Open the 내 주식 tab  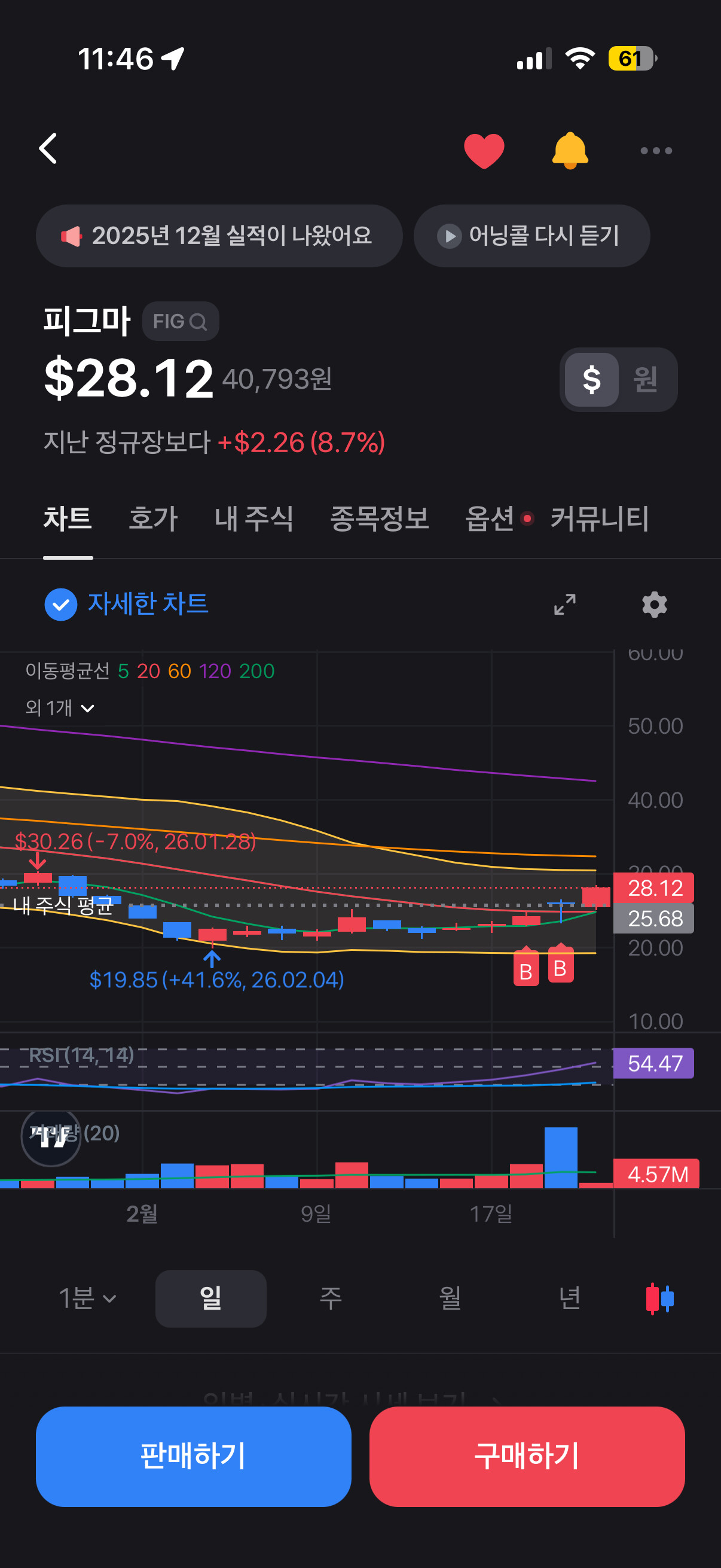coord(253,519)
